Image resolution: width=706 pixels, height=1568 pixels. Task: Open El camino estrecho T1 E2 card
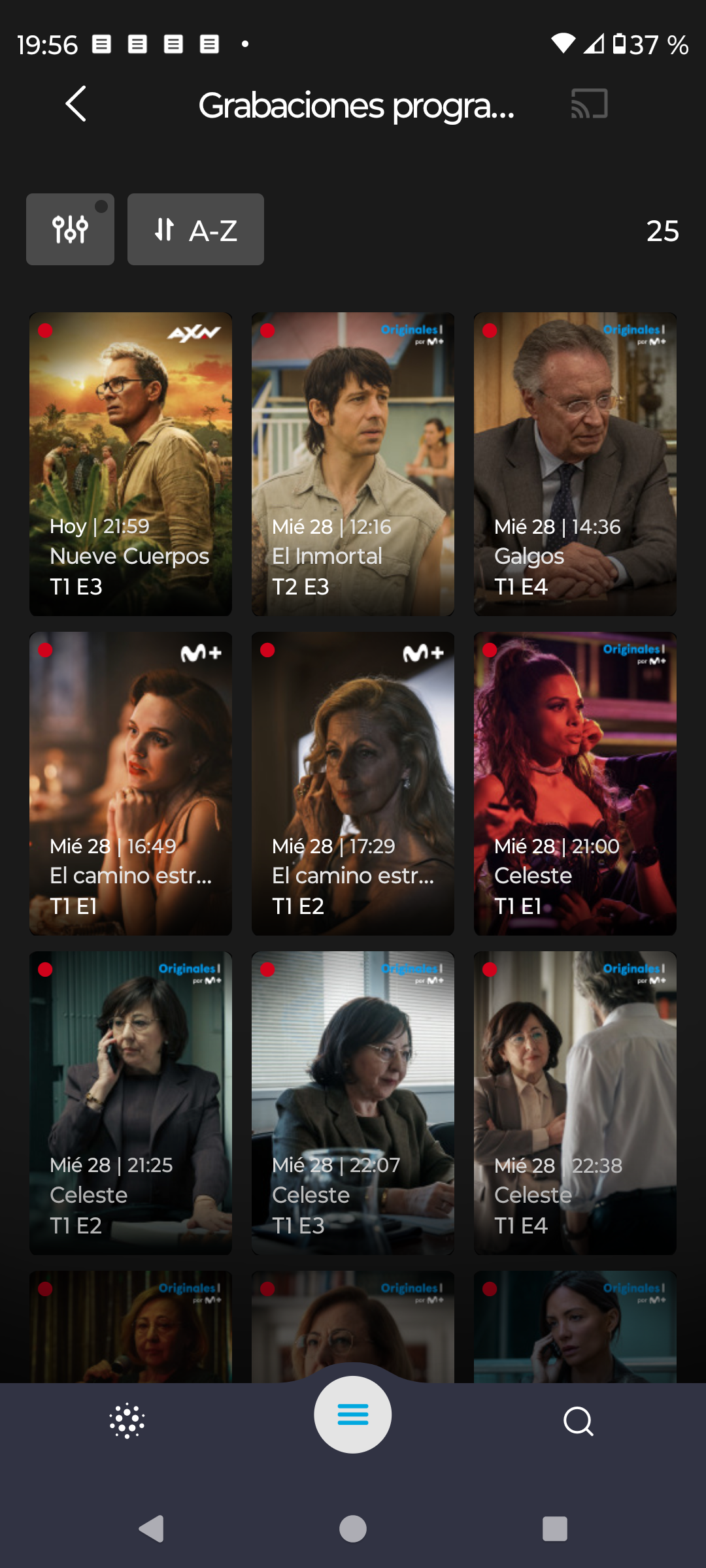[x=353, y=783]
